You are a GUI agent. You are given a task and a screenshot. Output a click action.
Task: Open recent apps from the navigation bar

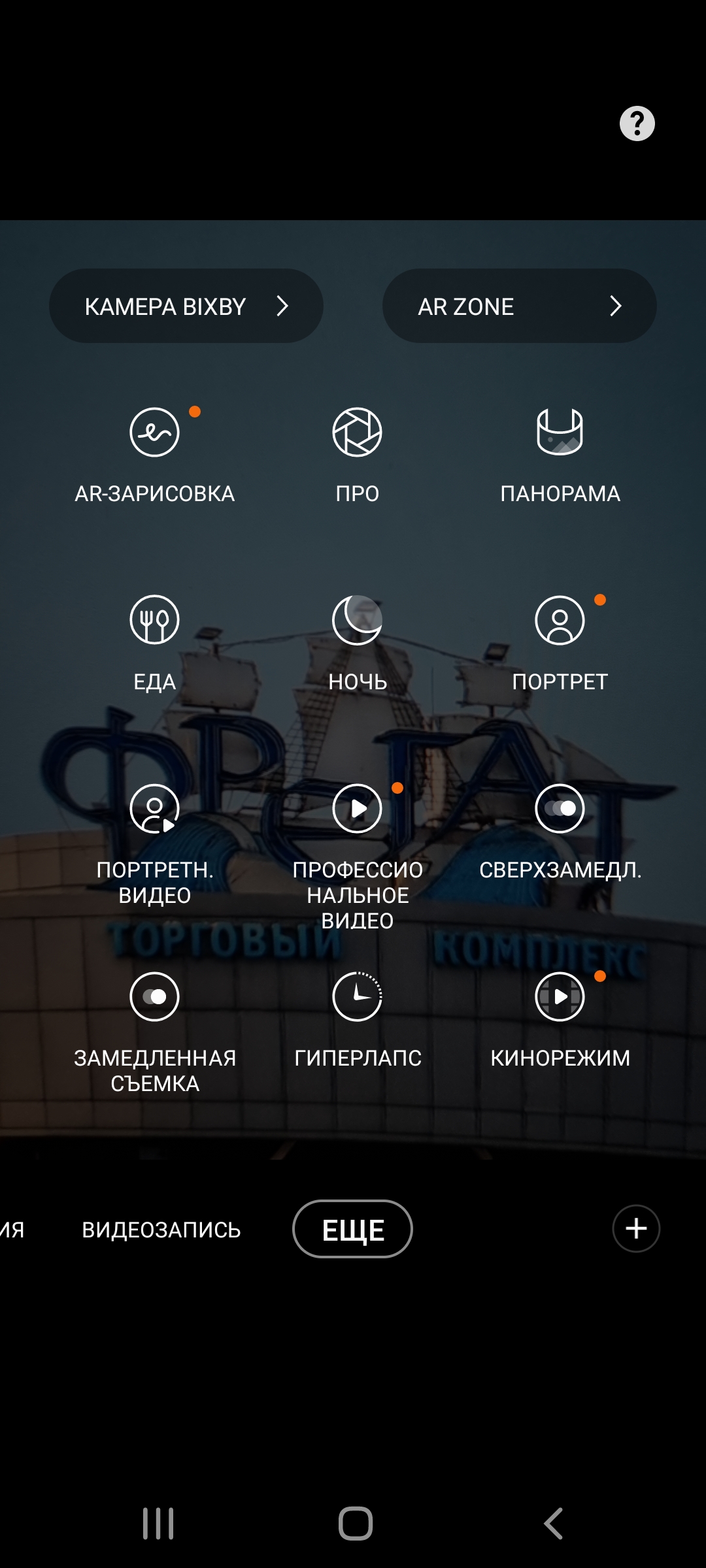pos(158,1524)
